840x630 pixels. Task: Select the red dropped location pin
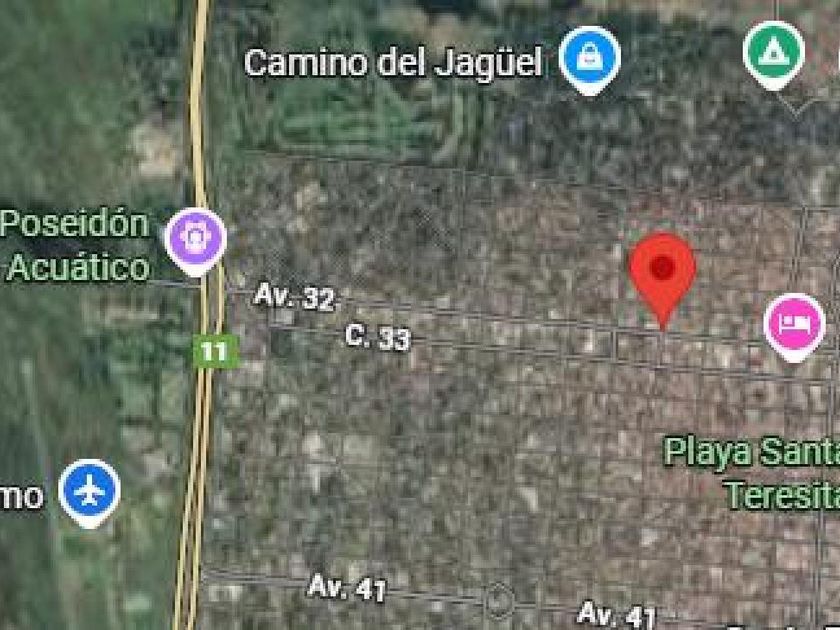tap(662, 270)
